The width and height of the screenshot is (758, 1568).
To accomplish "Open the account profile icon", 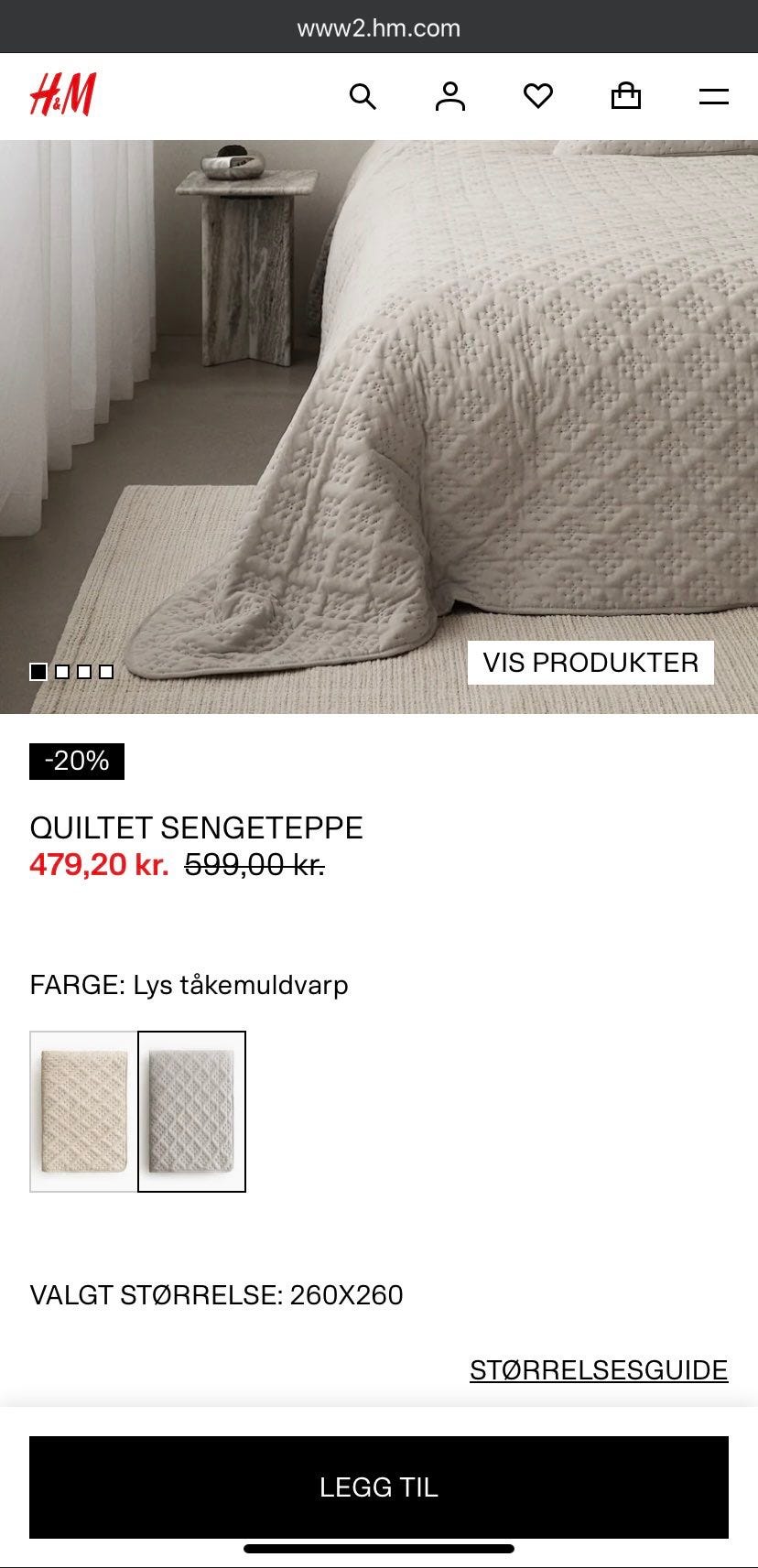I will click(449, 95).
